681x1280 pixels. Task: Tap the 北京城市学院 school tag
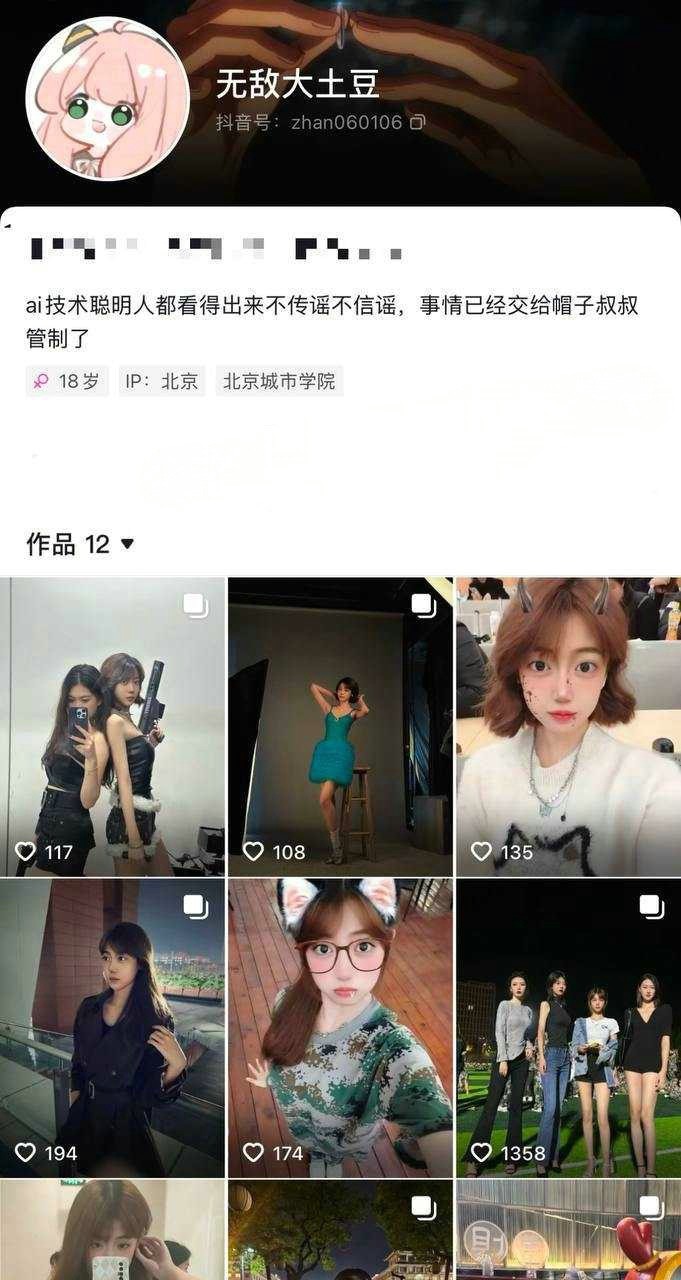tap(279, 381)
